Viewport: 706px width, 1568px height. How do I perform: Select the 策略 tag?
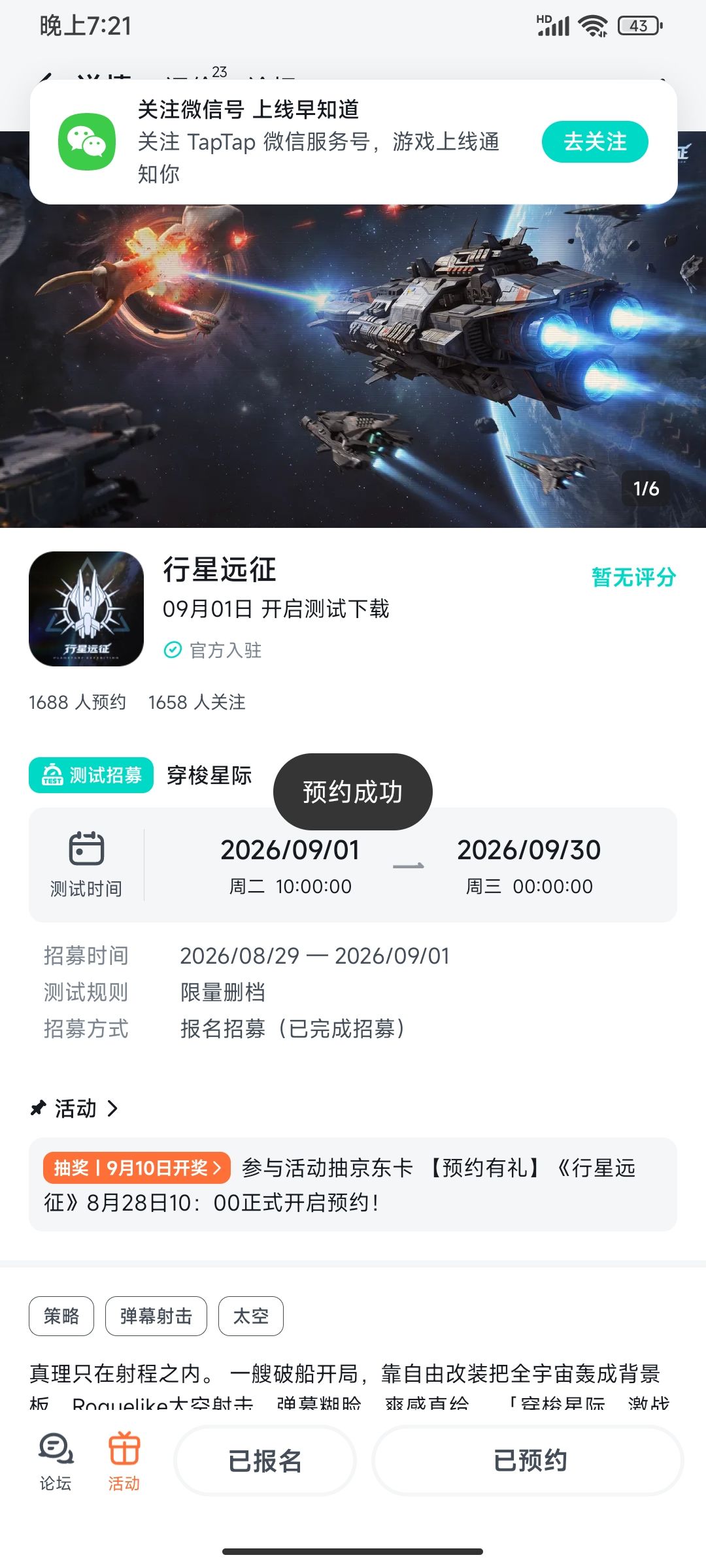pyautogui.click(x=61, y=1316)
